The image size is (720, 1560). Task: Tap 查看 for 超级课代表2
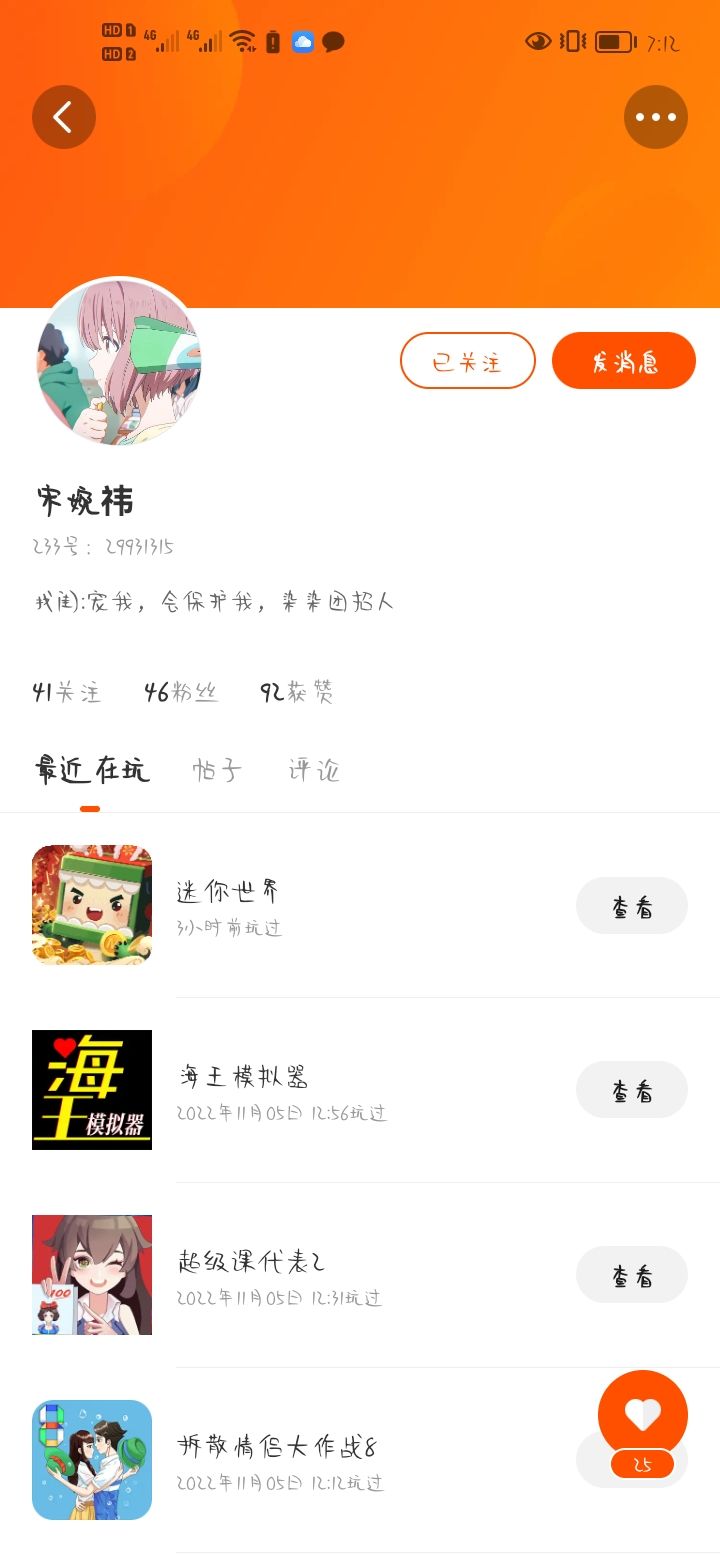(x=631, y=1275)
